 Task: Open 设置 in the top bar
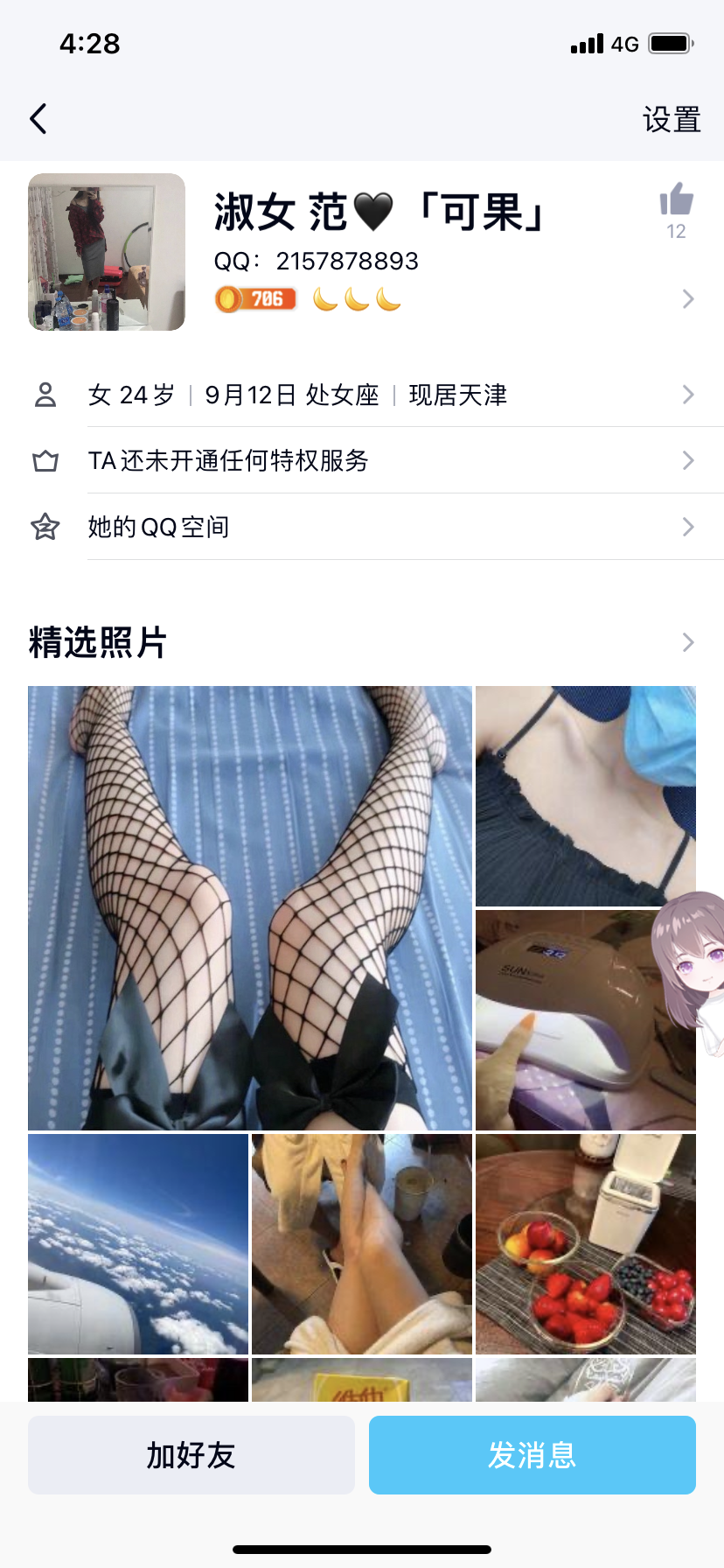(672, 120)
